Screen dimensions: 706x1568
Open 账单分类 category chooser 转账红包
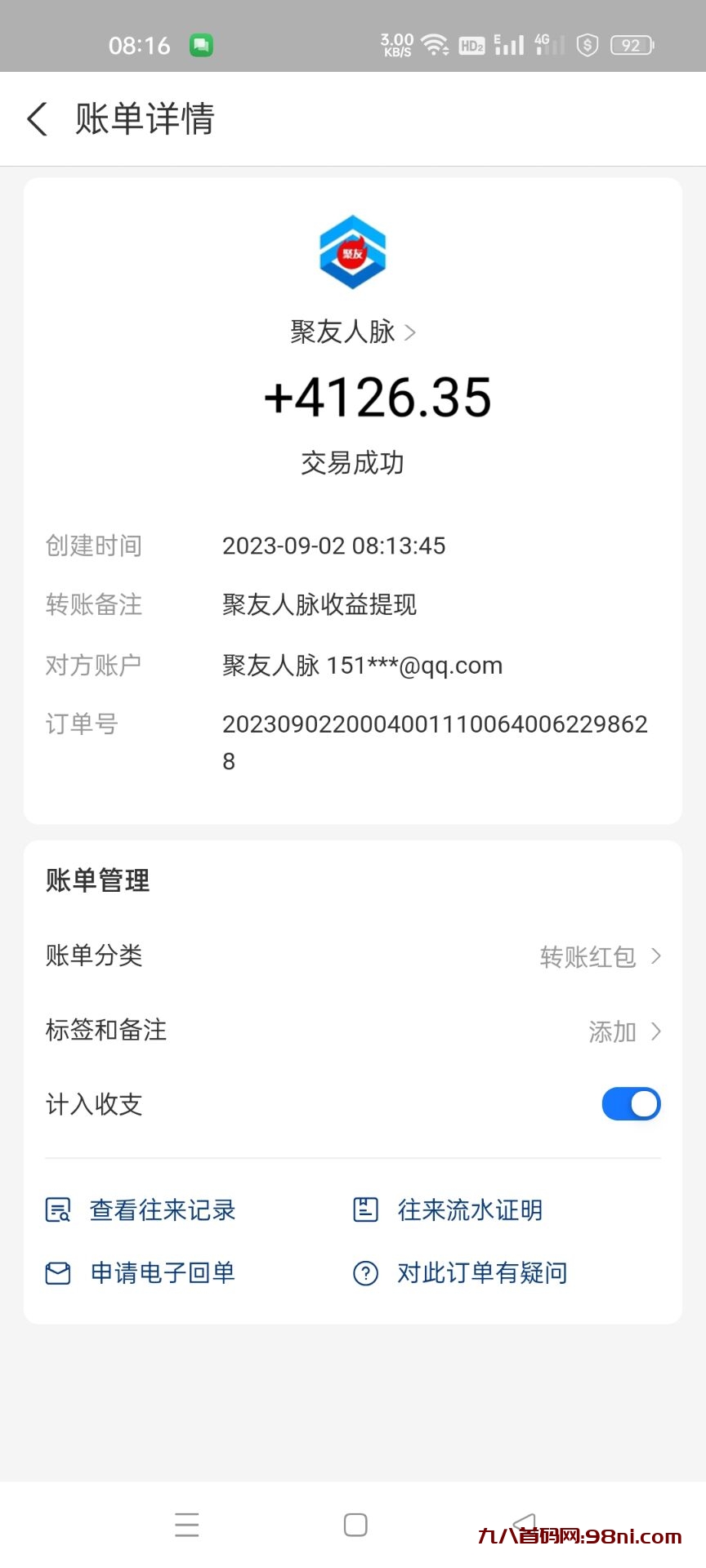pos(601,955)
